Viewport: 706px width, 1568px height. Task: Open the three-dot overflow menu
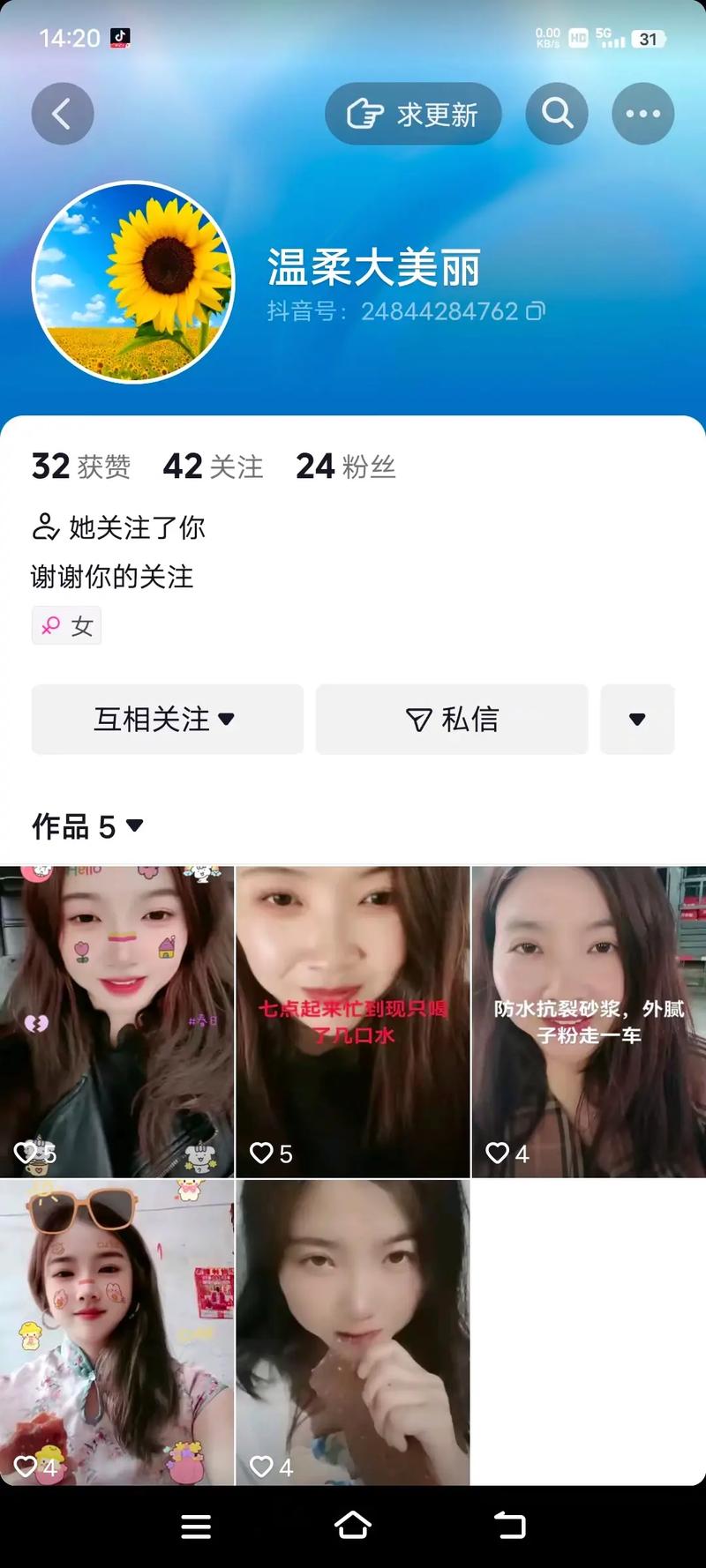tap(642, 114)
